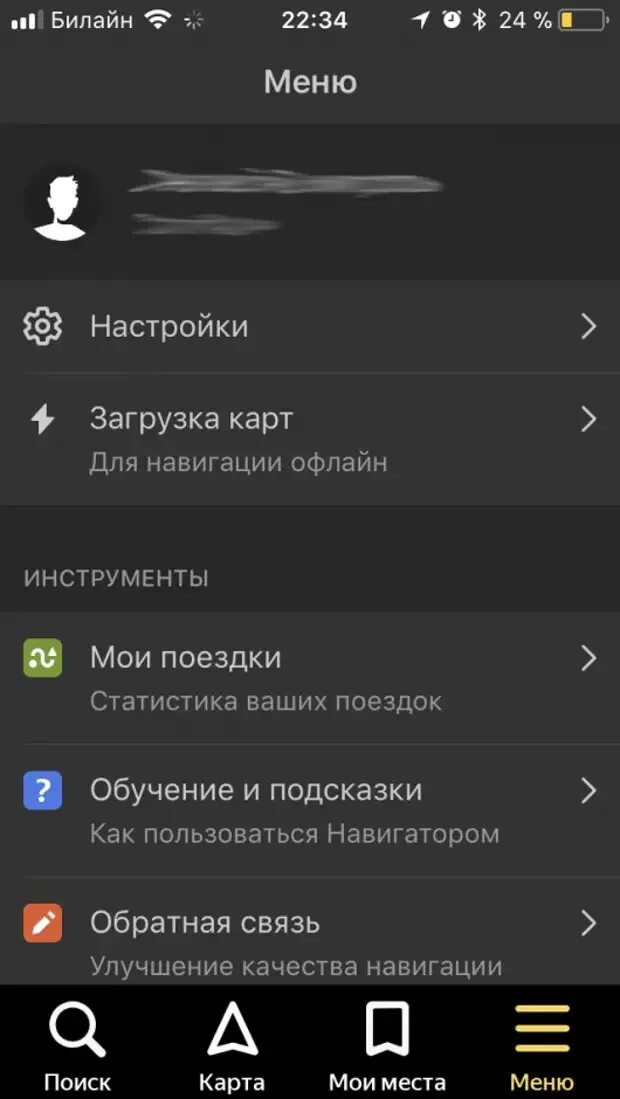Viewport: 620px width, 1099px height.
Task: Open the Настройки settings row
Action: (310, 327)
